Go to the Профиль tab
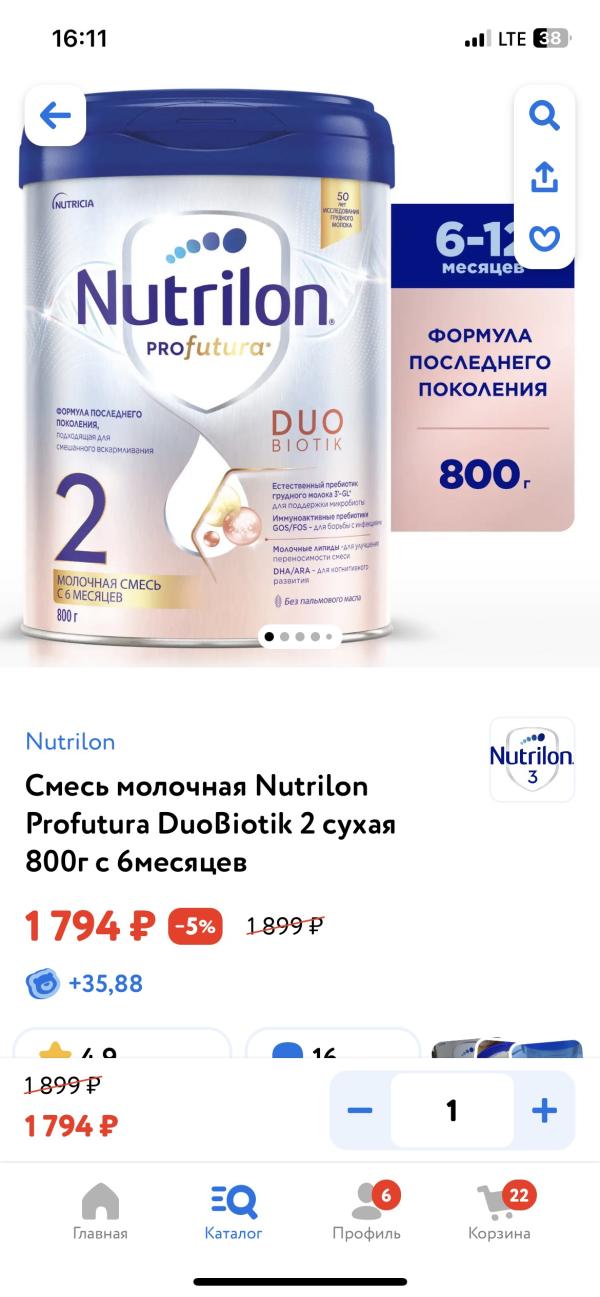 366,1210
